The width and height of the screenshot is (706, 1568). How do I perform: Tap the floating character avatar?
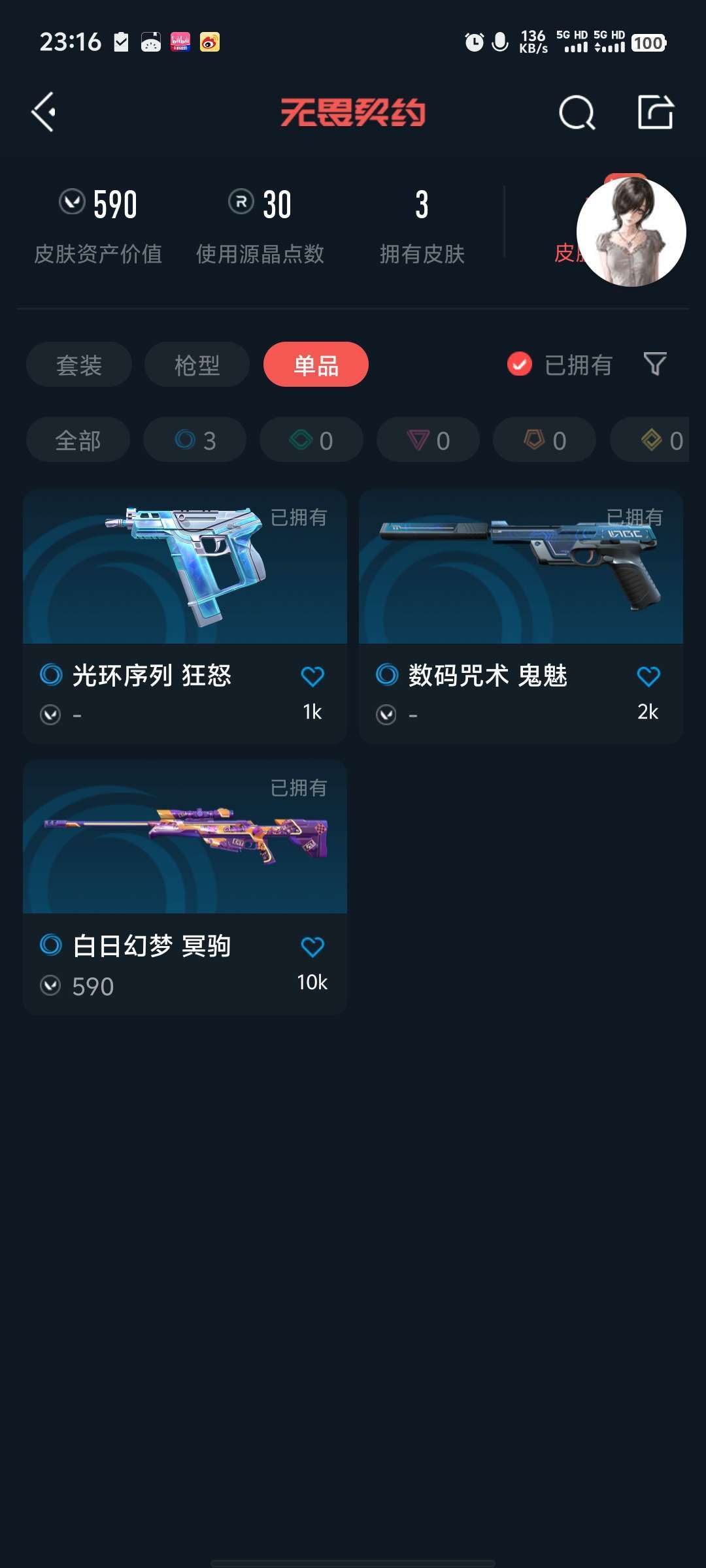[631, 232]
